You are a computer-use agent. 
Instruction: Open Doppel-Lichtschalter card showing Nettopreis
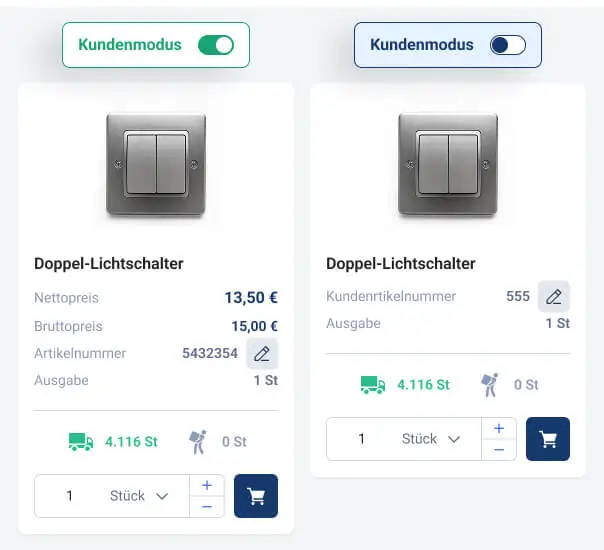point(109,264)
